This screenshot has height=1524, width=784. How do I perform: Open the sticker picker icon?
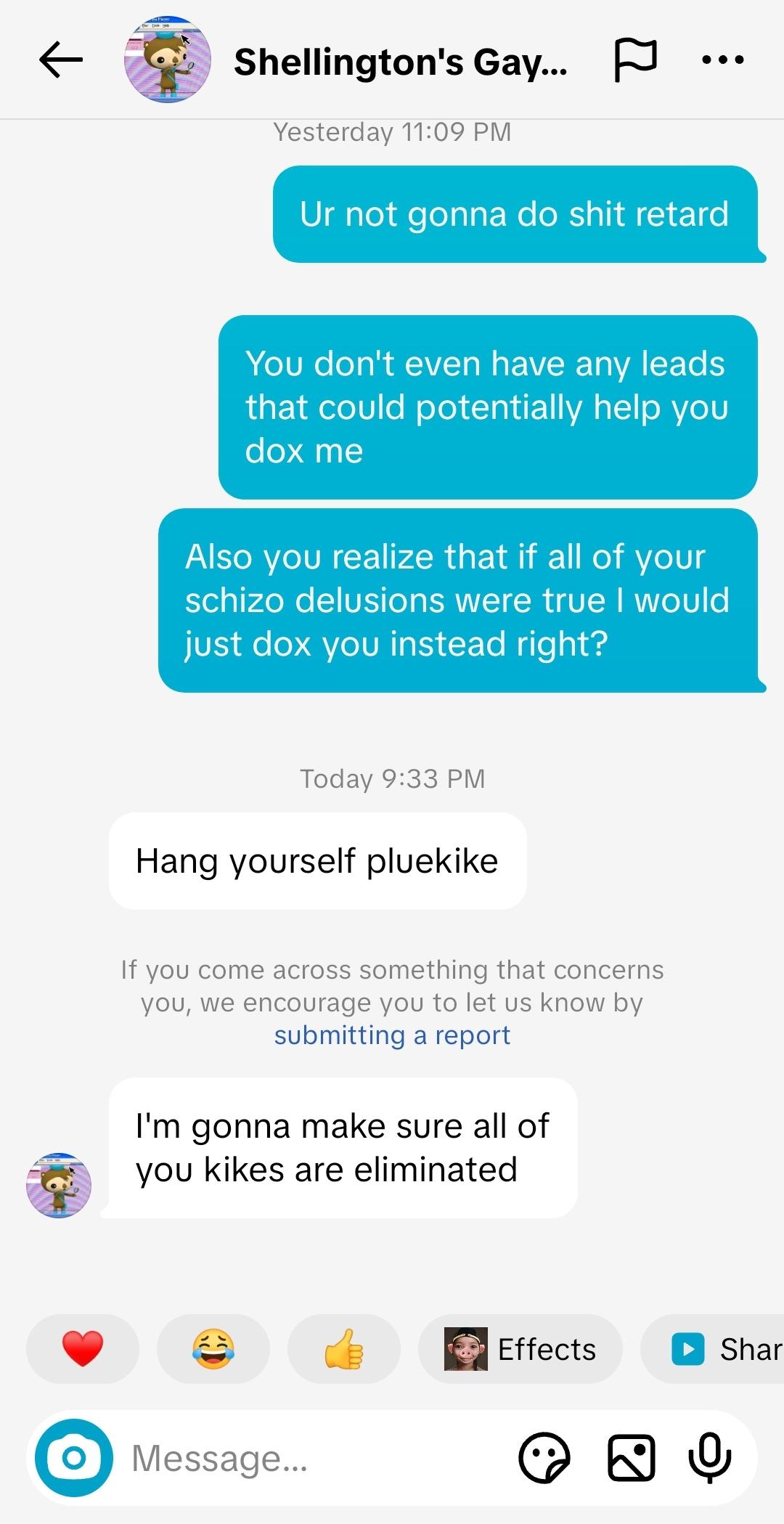pyautogui.click(x=544, y=1458)
